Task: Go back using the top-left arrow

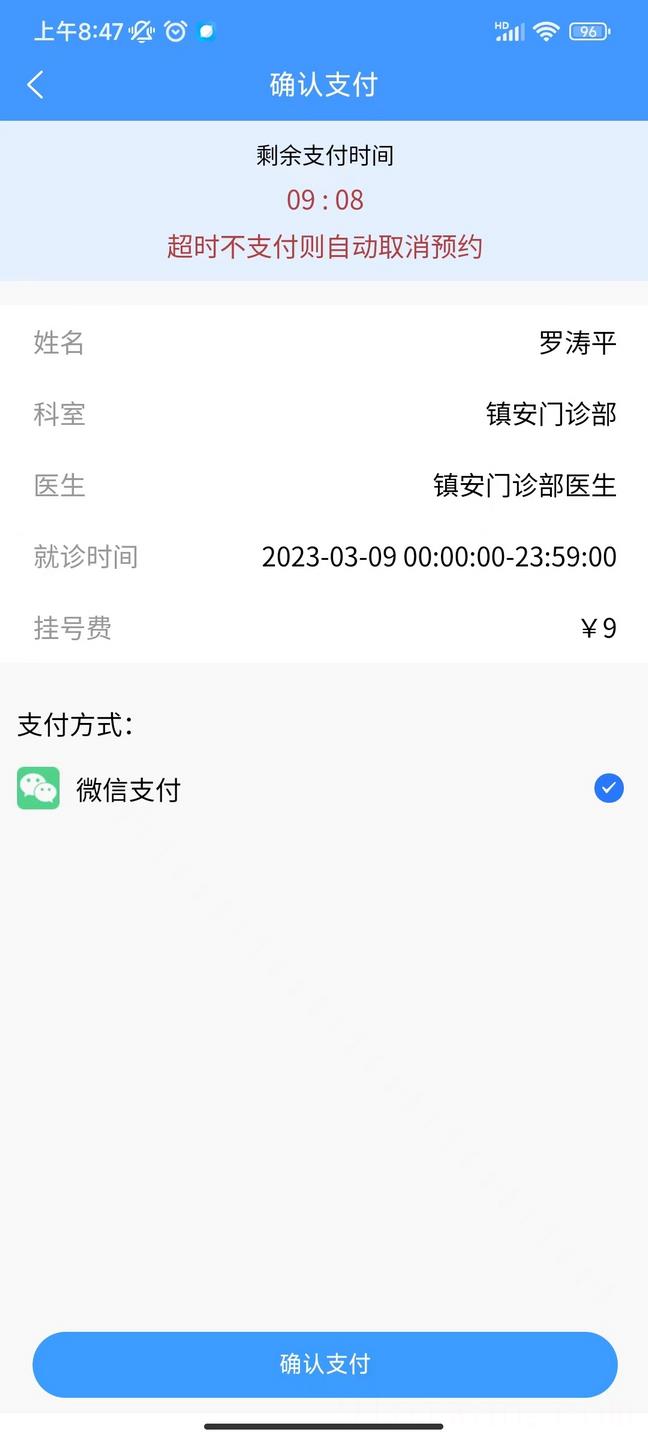Action: (36, 85)
